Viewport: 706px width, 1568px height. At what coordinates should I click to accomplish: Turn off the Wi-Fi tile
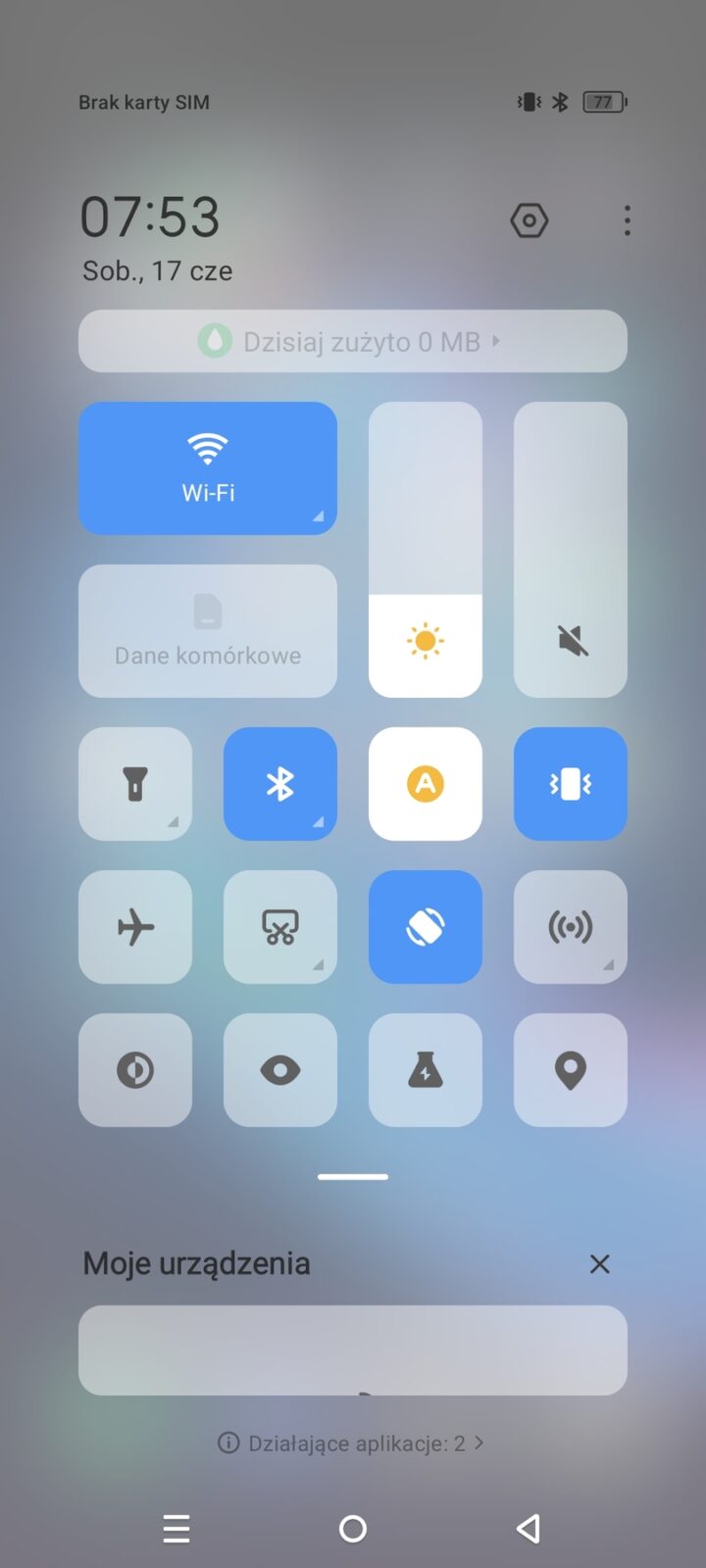pyautogui.click(x=208, y=467)
